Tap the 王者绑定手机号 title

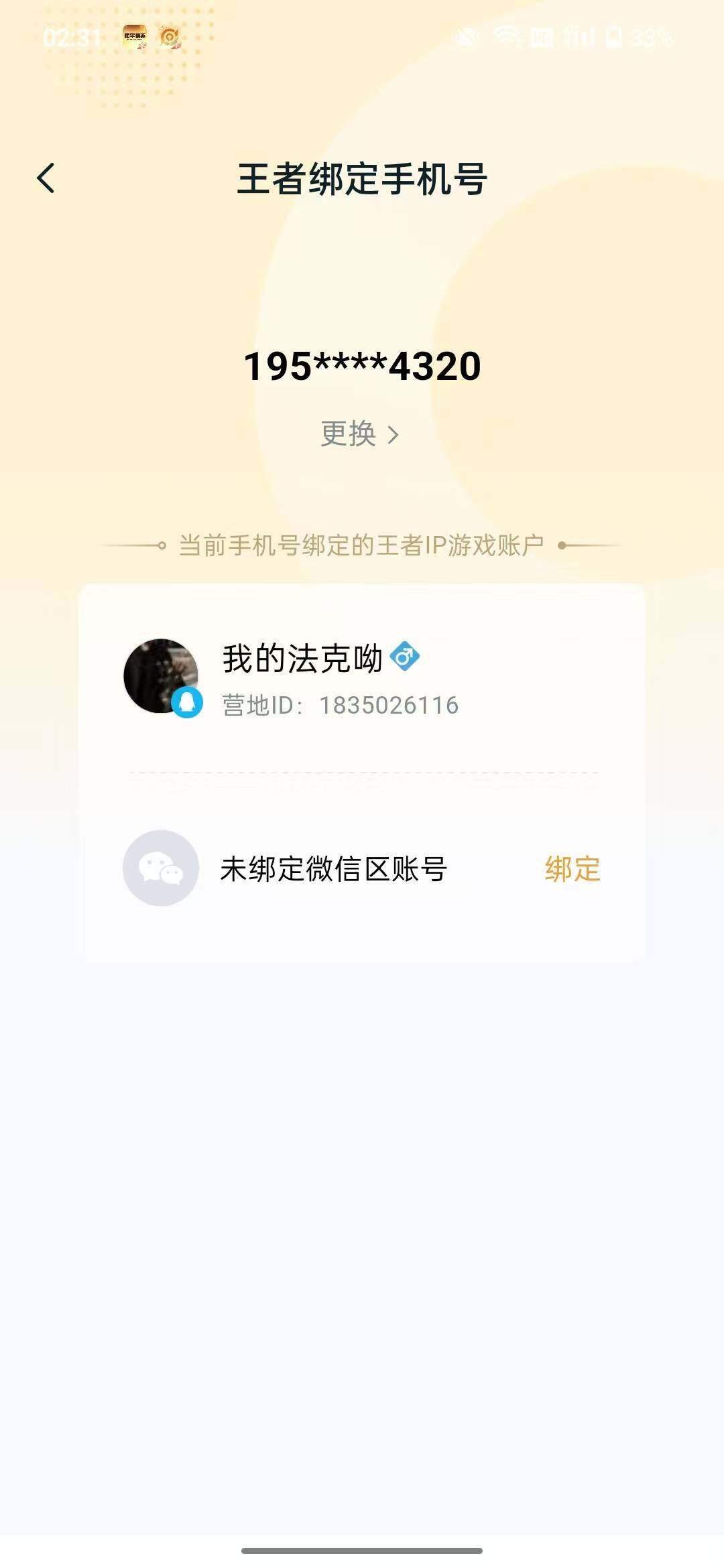362,179
